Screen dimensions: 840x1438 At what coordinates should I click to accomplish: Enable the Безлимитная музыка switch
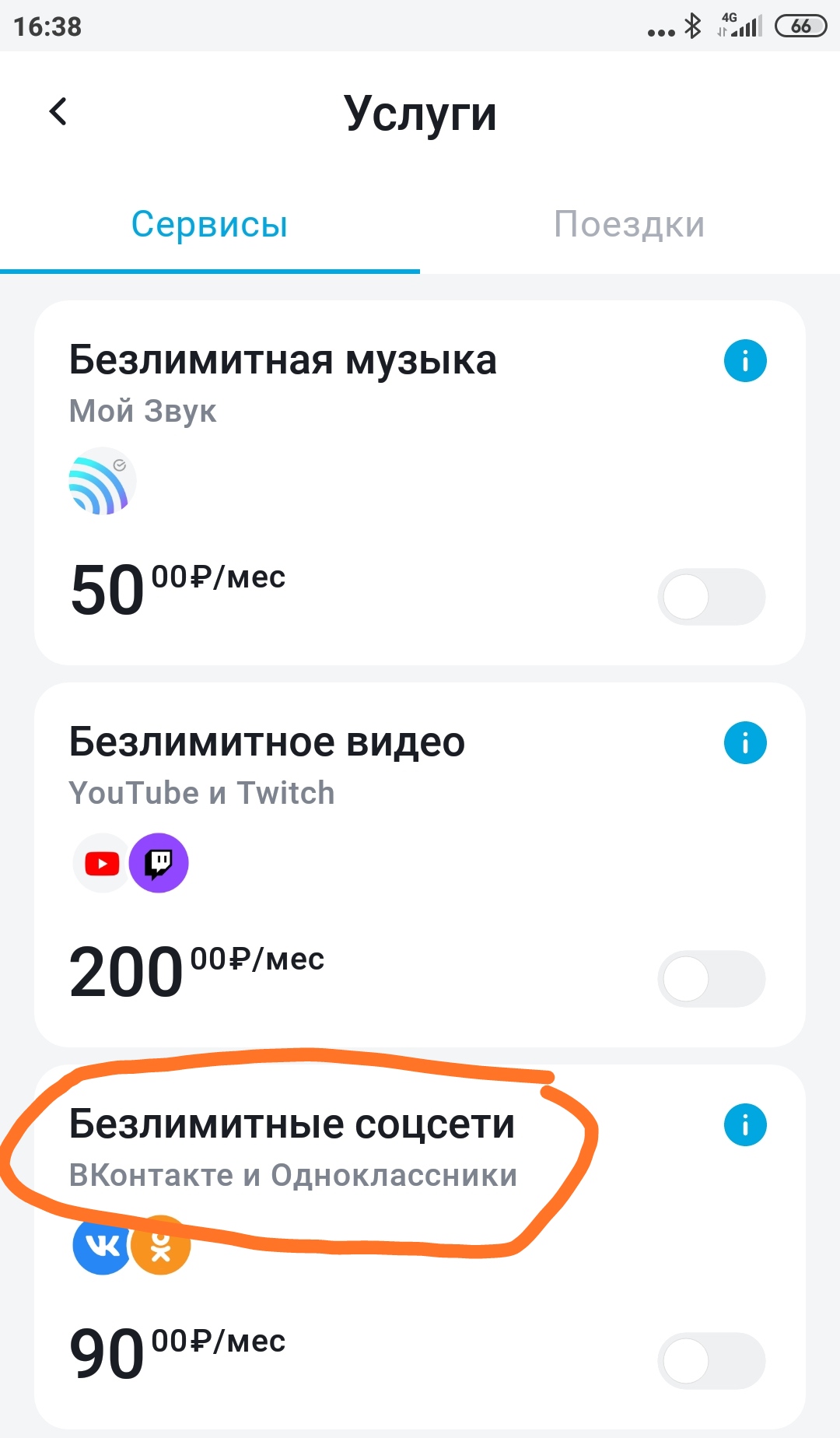[x=712, y=597]
